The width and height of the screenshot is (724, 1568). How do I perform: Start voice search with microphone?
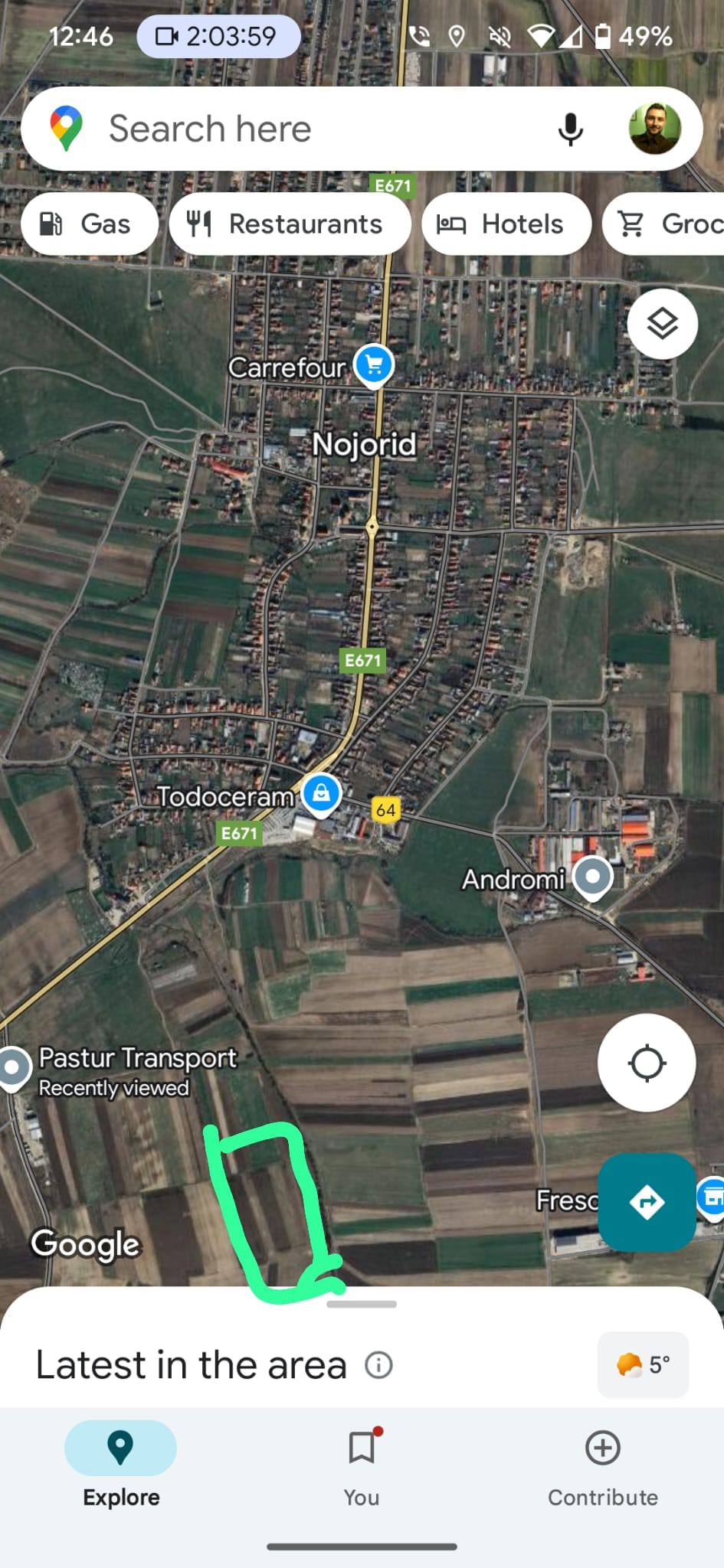tap(570, 129)
